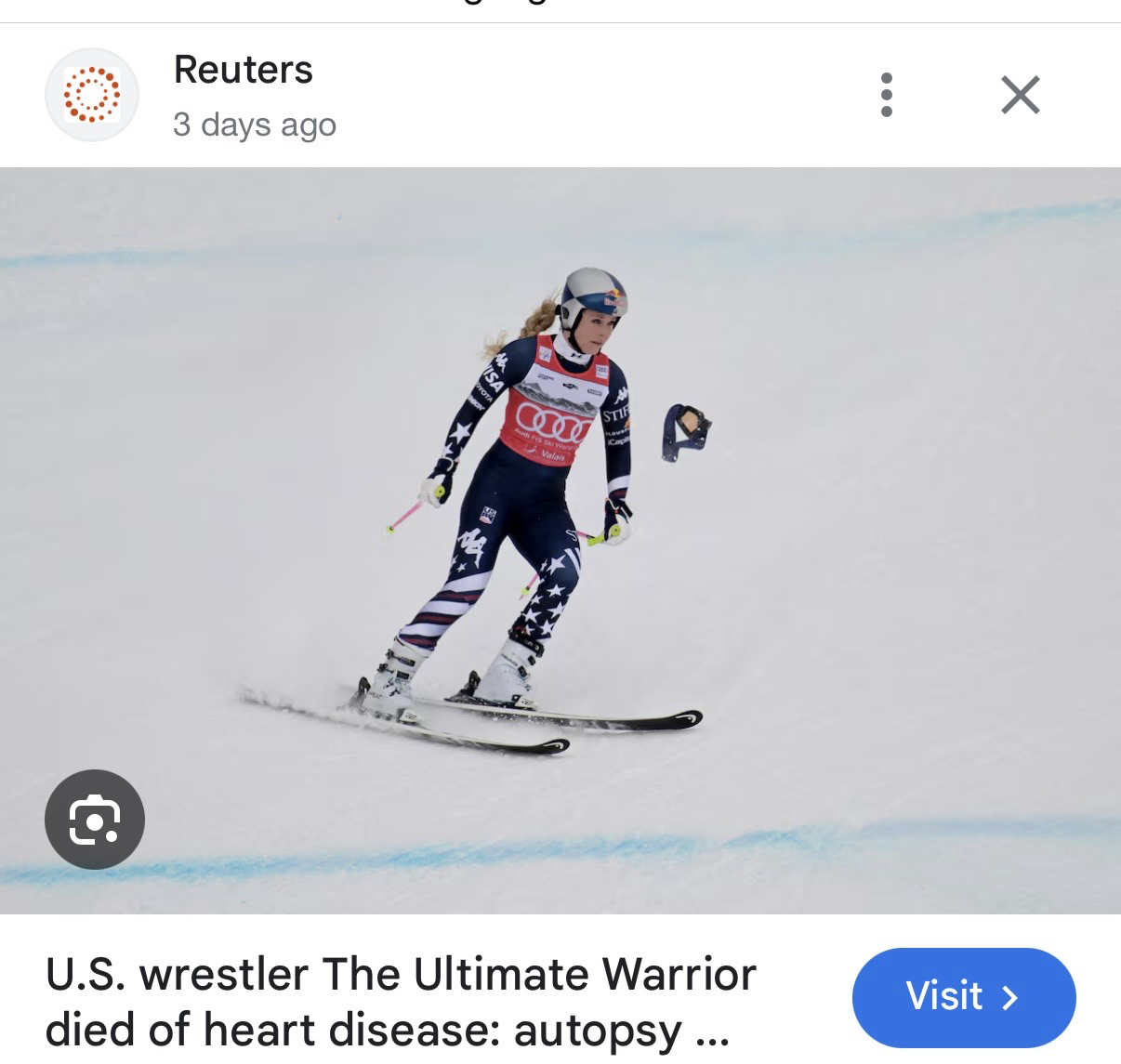Search this image with Google Lens

[95, 819]
